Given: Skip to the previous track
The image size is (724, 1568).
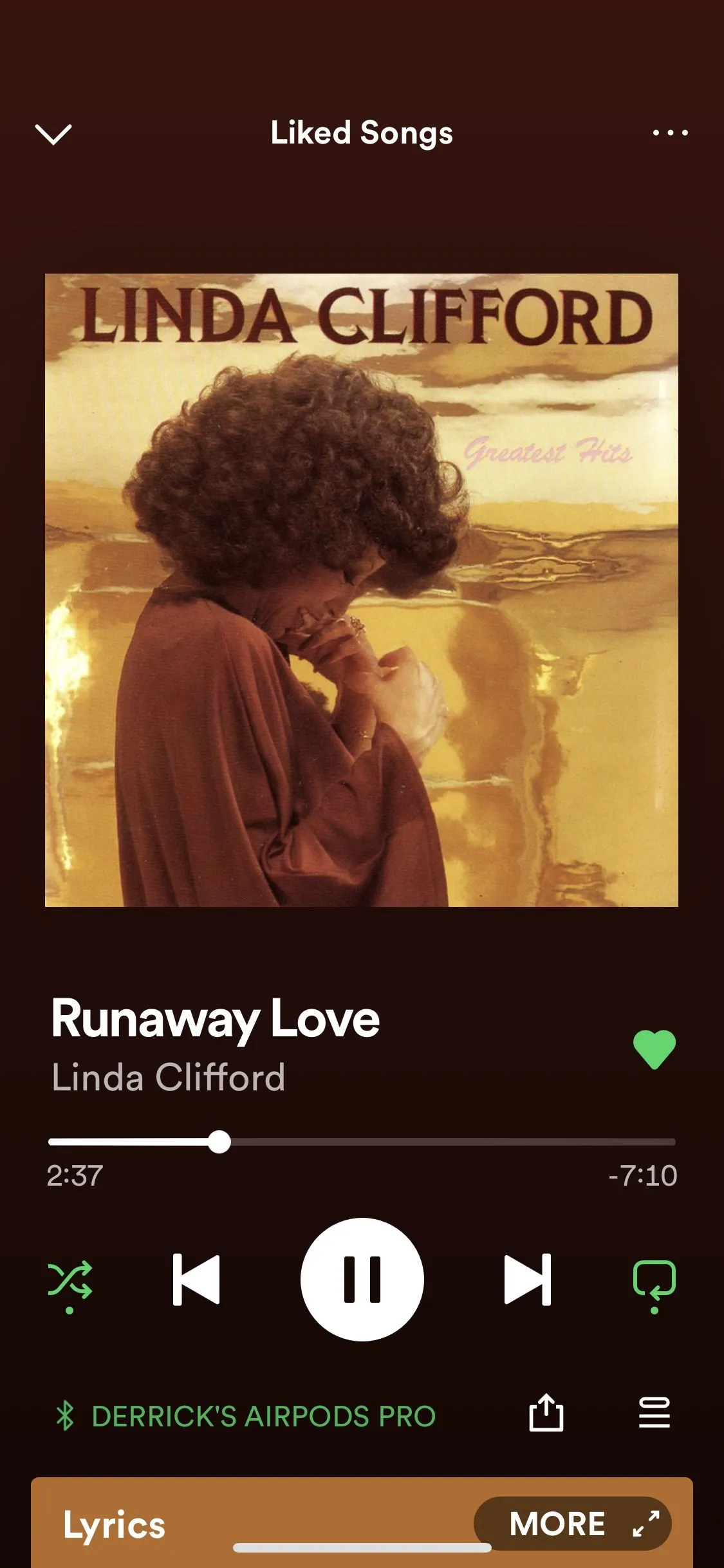Looking at the screenshot, I should [x=196, y=1280].
